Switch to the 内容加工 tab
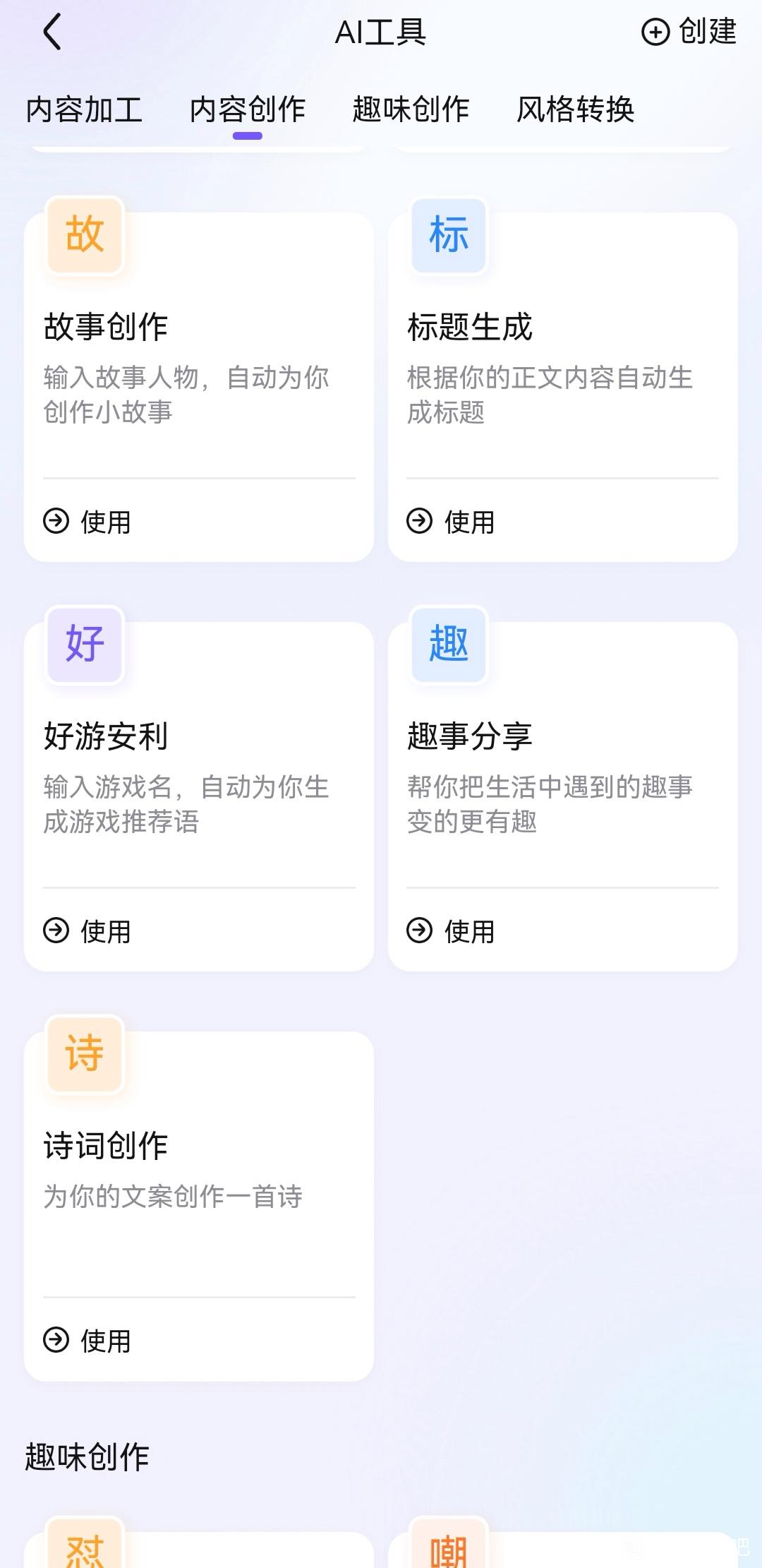Viewport: 762px width, 1568px height. pyautogui.click(x=84, y=109)
